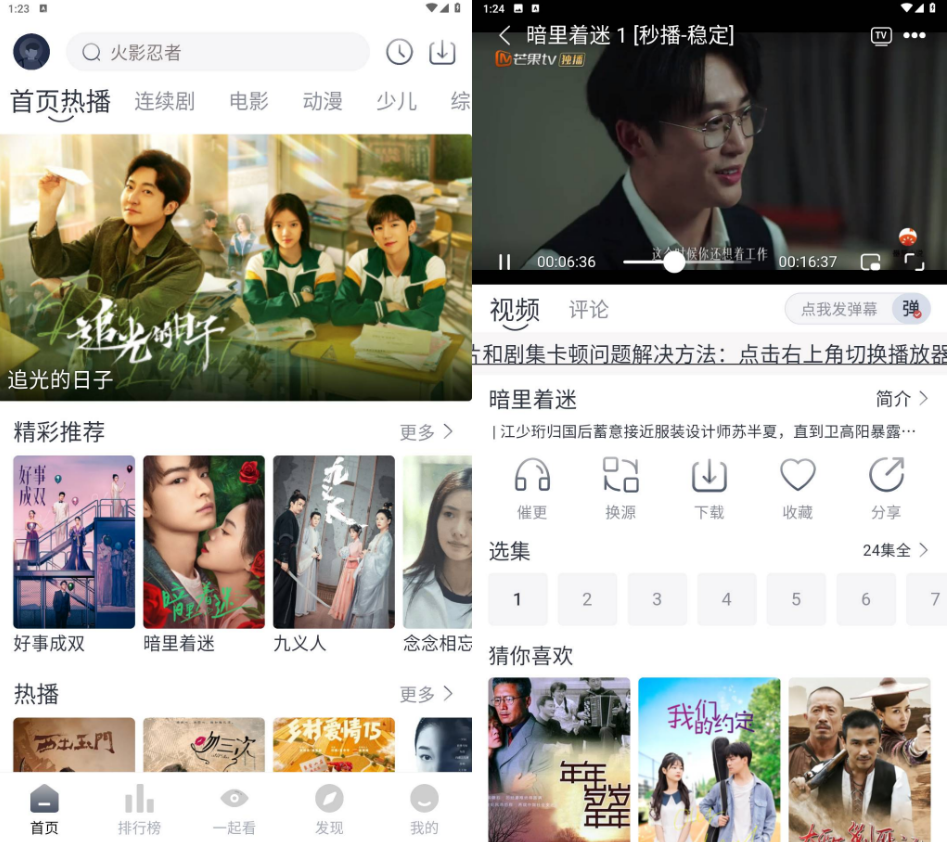Go back from 暗里着迷 player
This screenshot has height=842, width=948.
tap(504, 36)
